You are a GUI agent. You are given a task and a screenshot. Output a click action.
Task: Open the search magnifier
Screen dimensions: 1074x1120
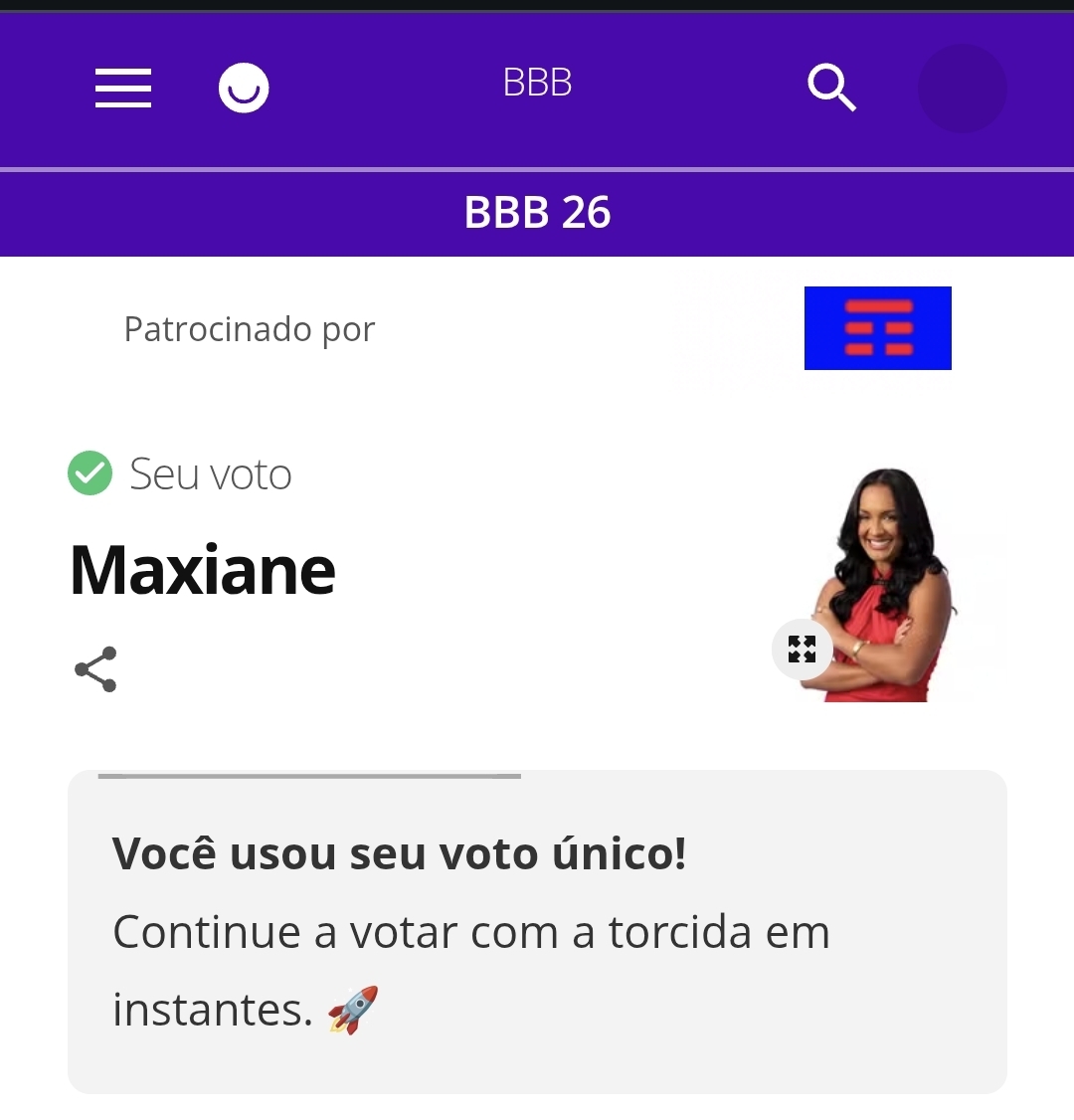pos(831,88)
